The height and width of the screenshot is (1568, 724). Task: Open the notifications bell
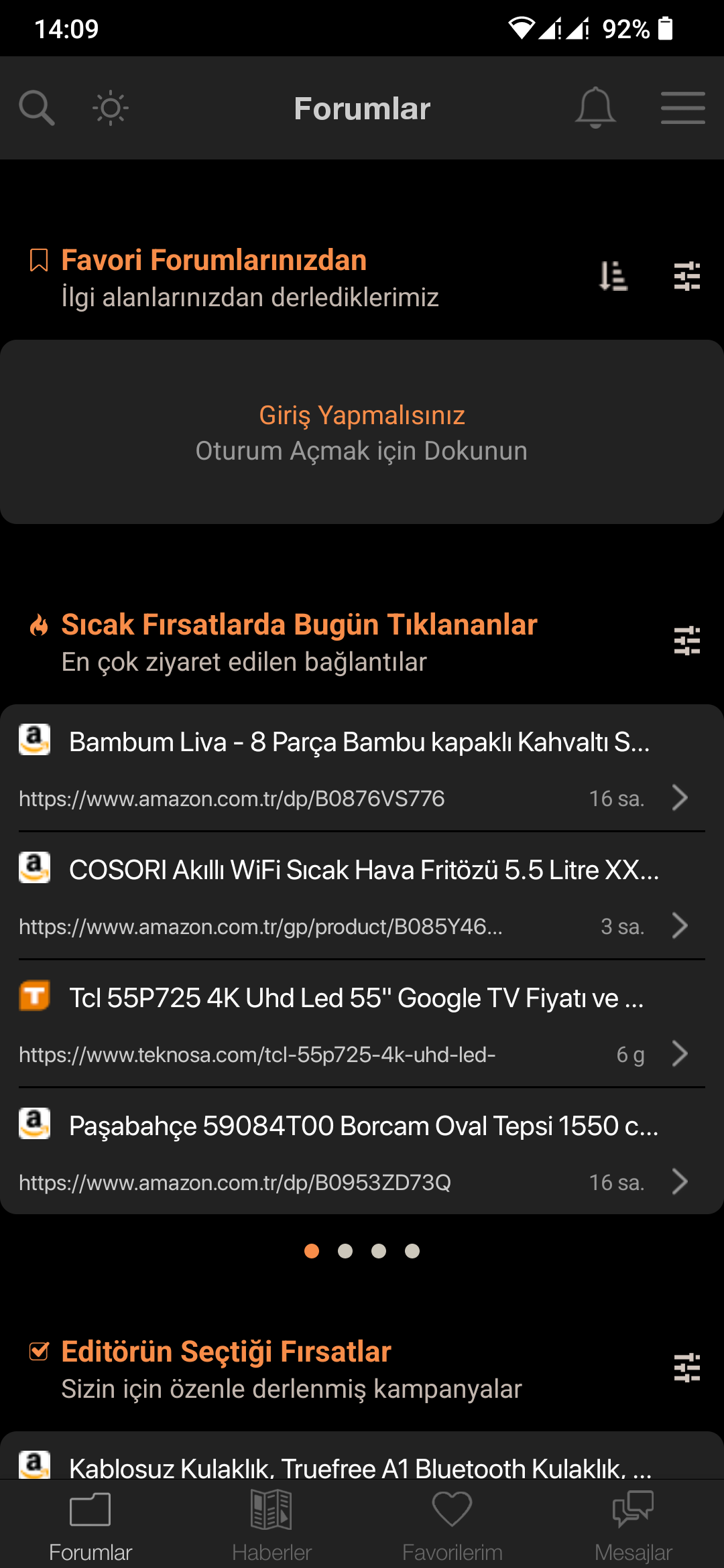point(595,107)
